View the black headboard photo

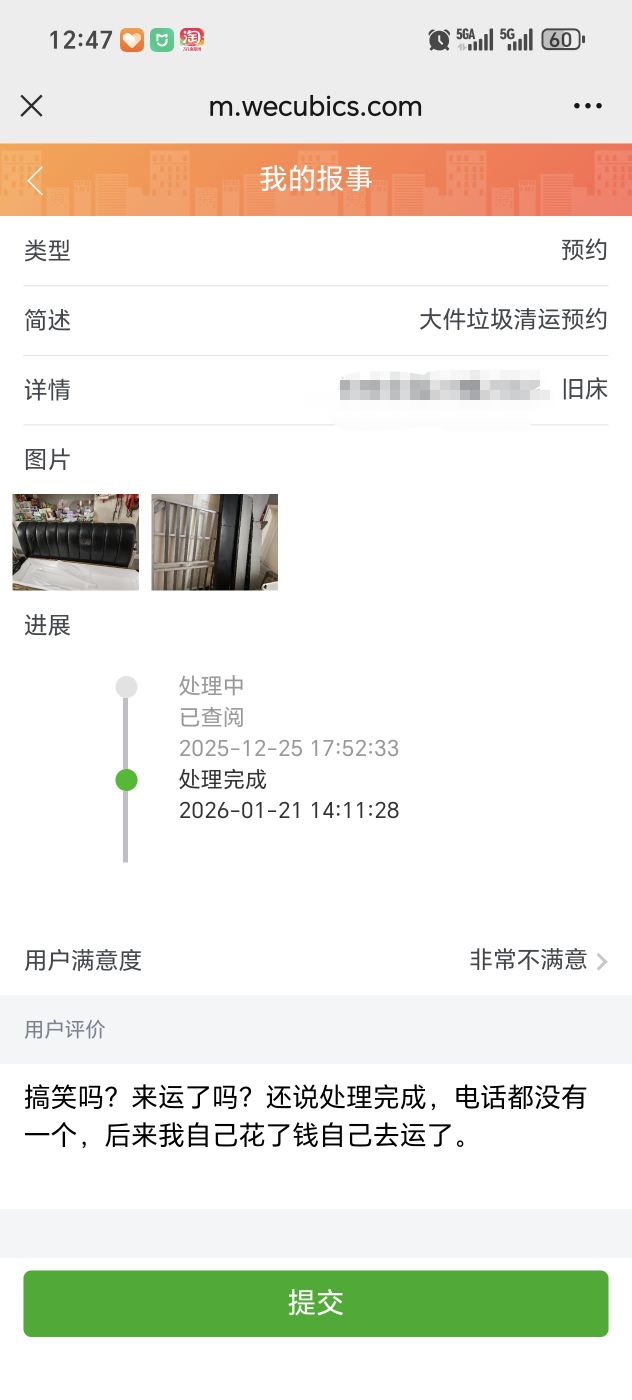[76, 542]
